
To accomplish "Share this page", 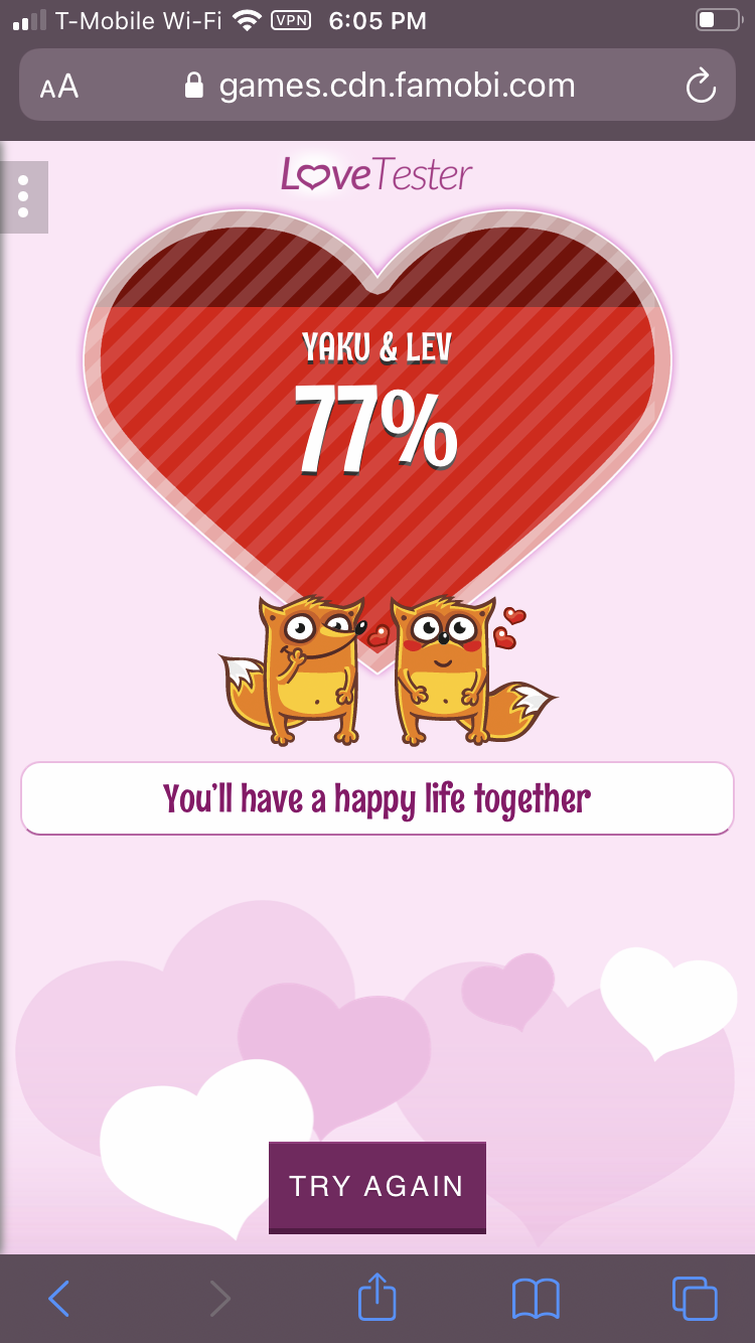I will coord(377,1296).
